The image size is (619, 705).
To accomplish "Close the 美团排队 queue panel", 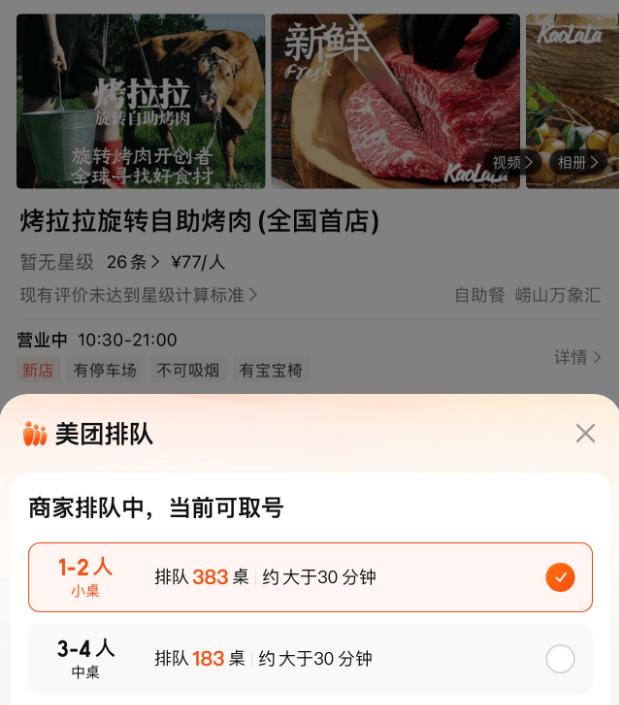I will pos(585,433).
